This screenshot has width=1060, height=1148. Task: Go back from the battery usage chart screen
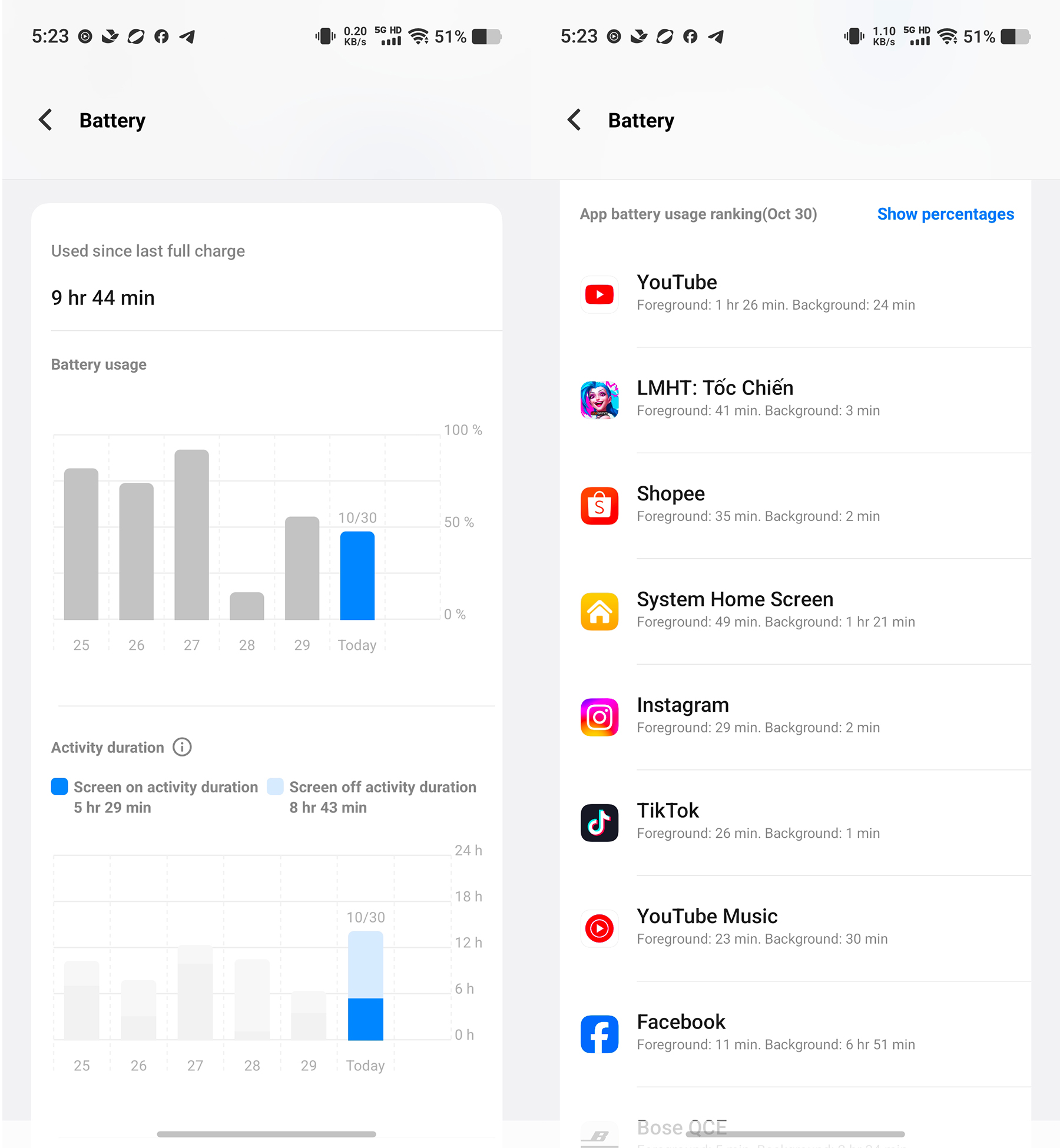(46, 120)
